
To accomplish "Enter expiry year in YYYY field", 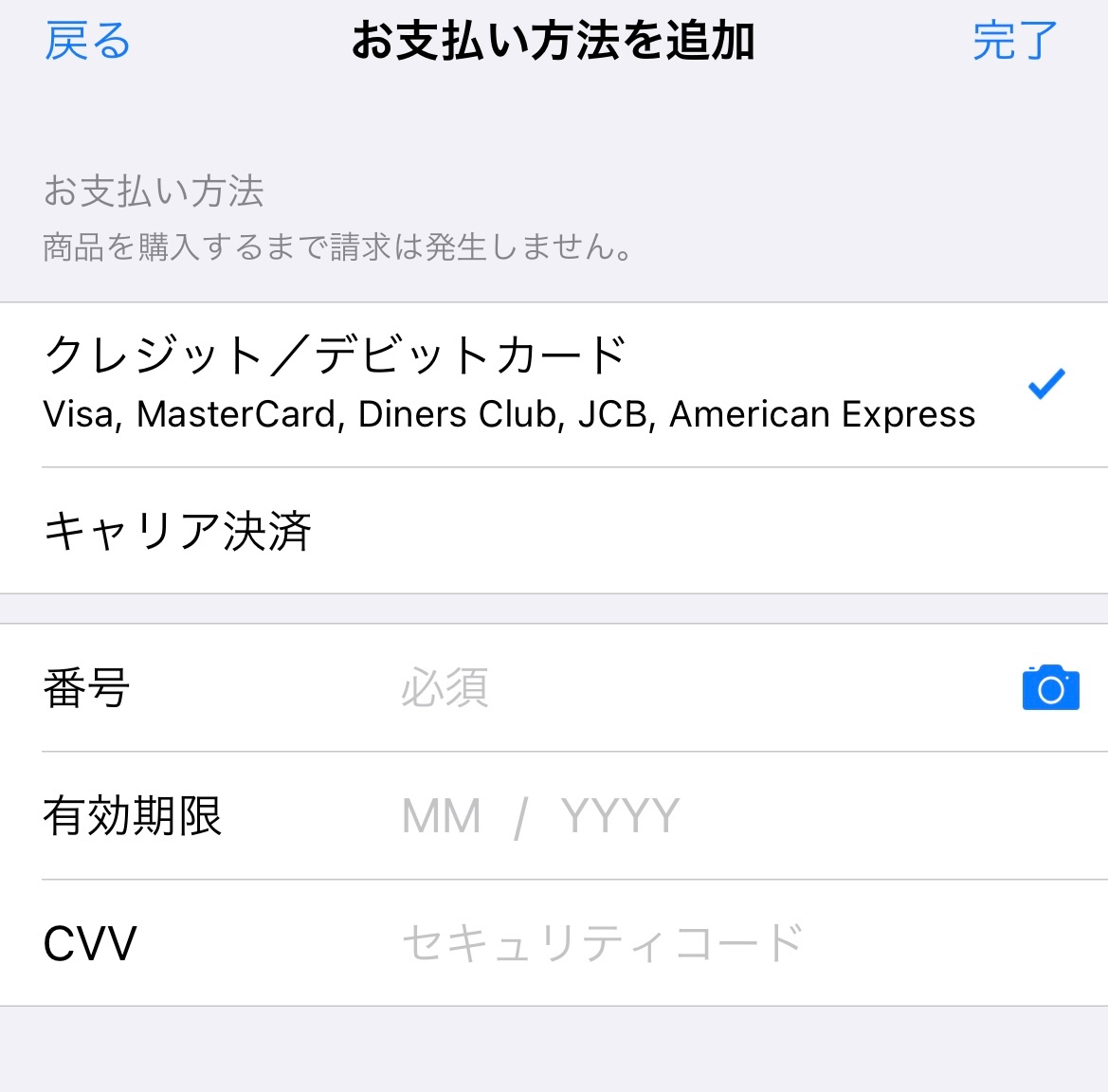I will pyautogui.click(x=621, y=816).
